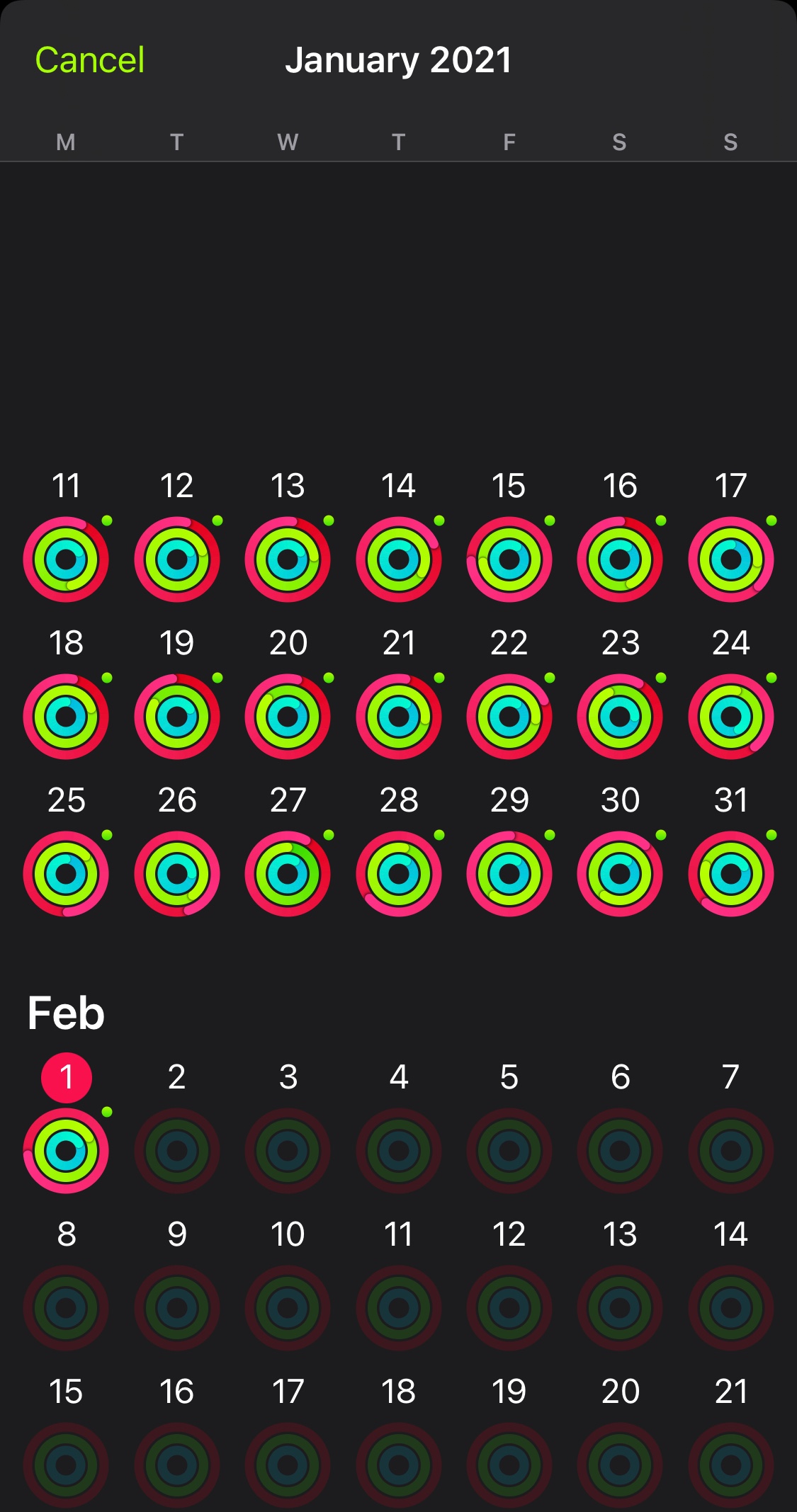Open January 31 activity summary

(x=730, y=874)
